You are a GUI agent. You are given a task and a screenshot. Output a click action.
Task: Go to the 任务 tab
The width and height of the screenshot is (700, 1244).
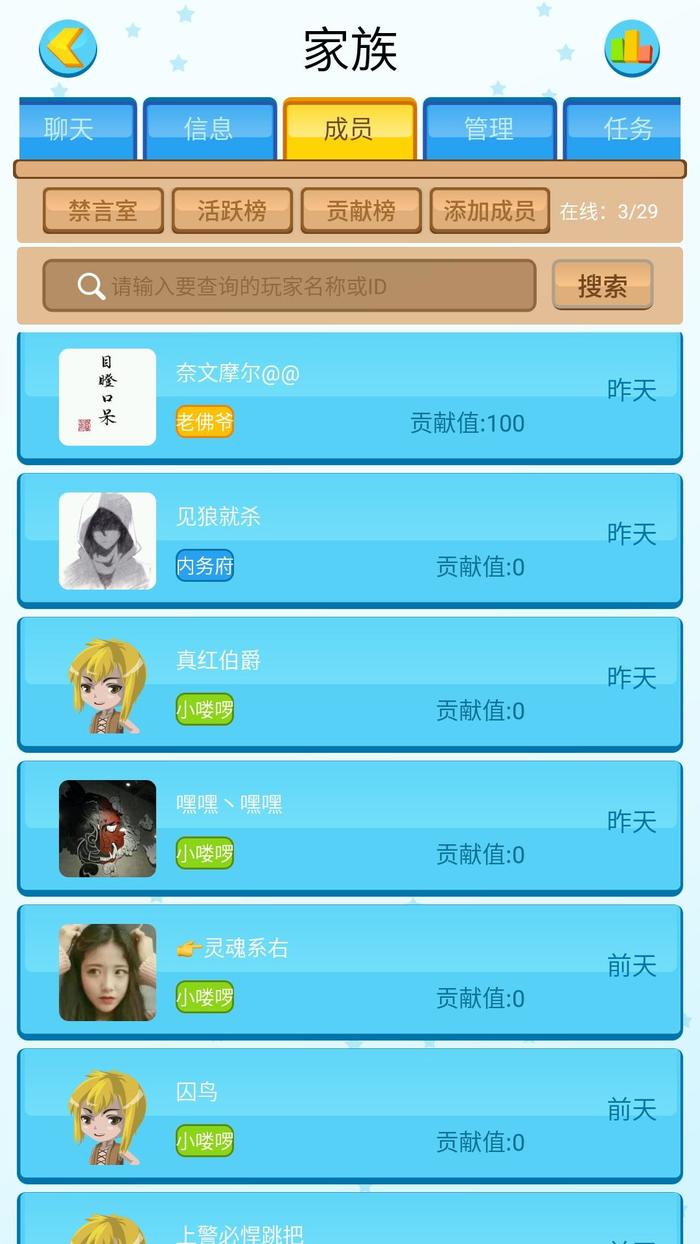click(628, 129)
